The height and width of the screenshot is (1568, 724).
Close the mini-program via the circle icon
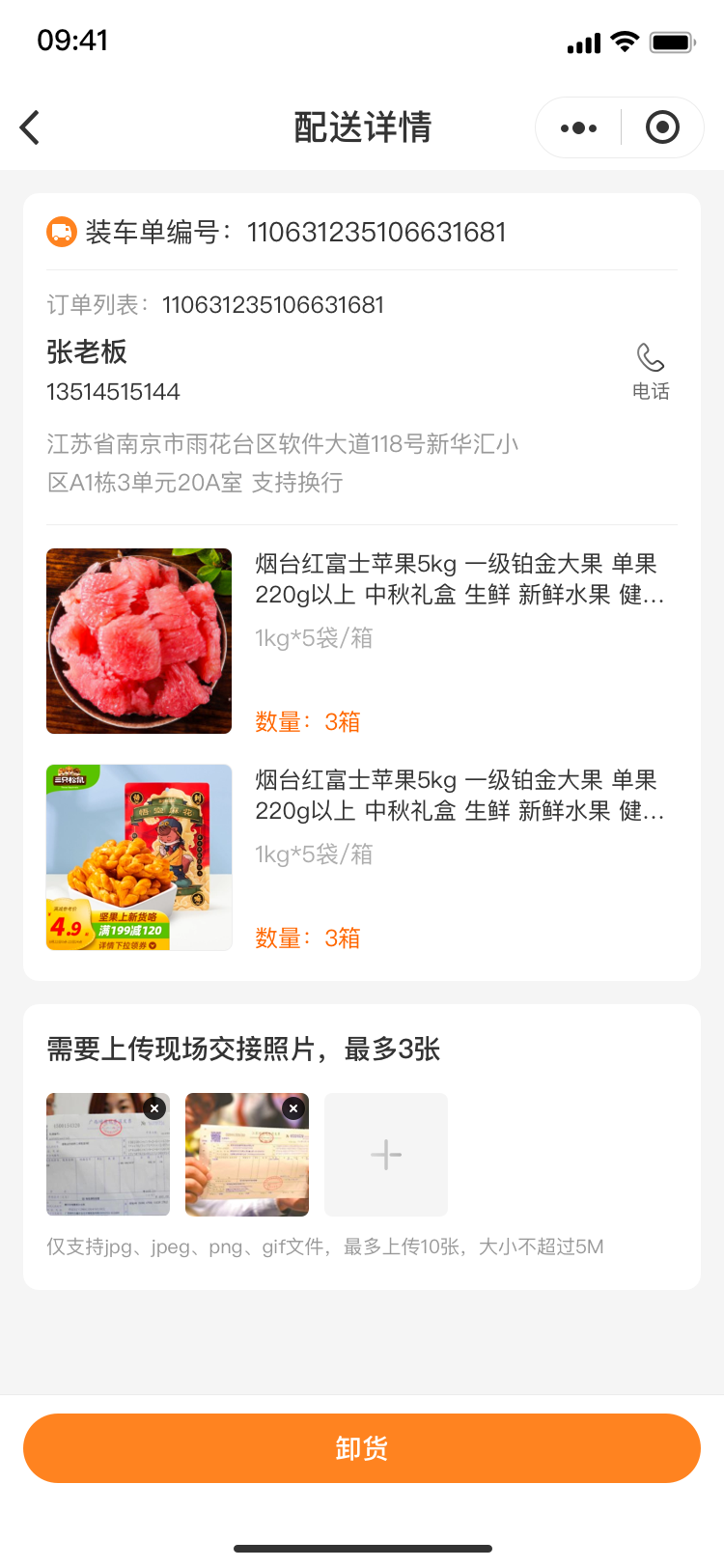tap(662, 127)
